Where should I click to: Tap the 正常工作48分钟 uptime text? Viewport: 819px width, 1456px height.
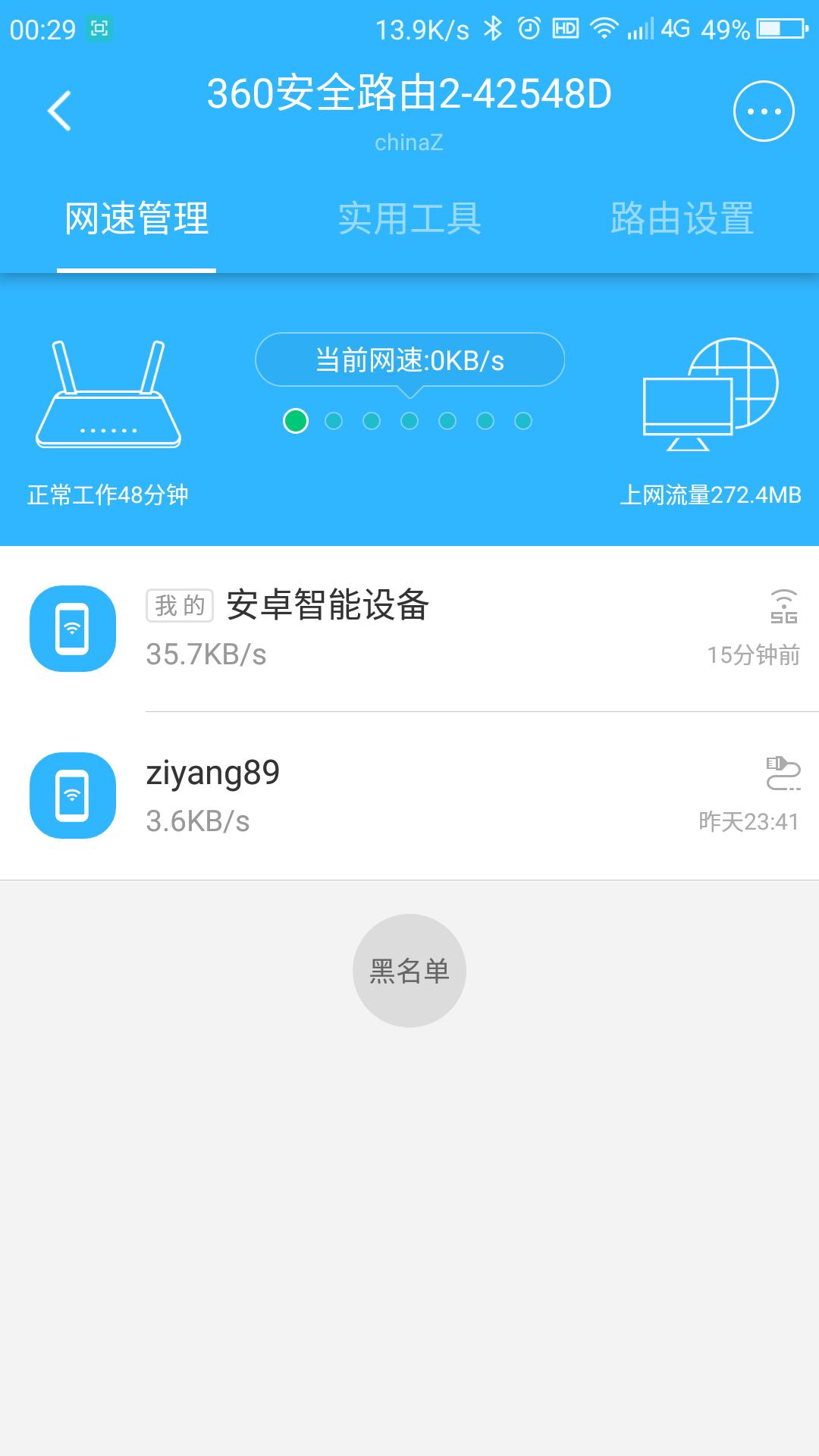pyautogui.click(x=108, y=493)
